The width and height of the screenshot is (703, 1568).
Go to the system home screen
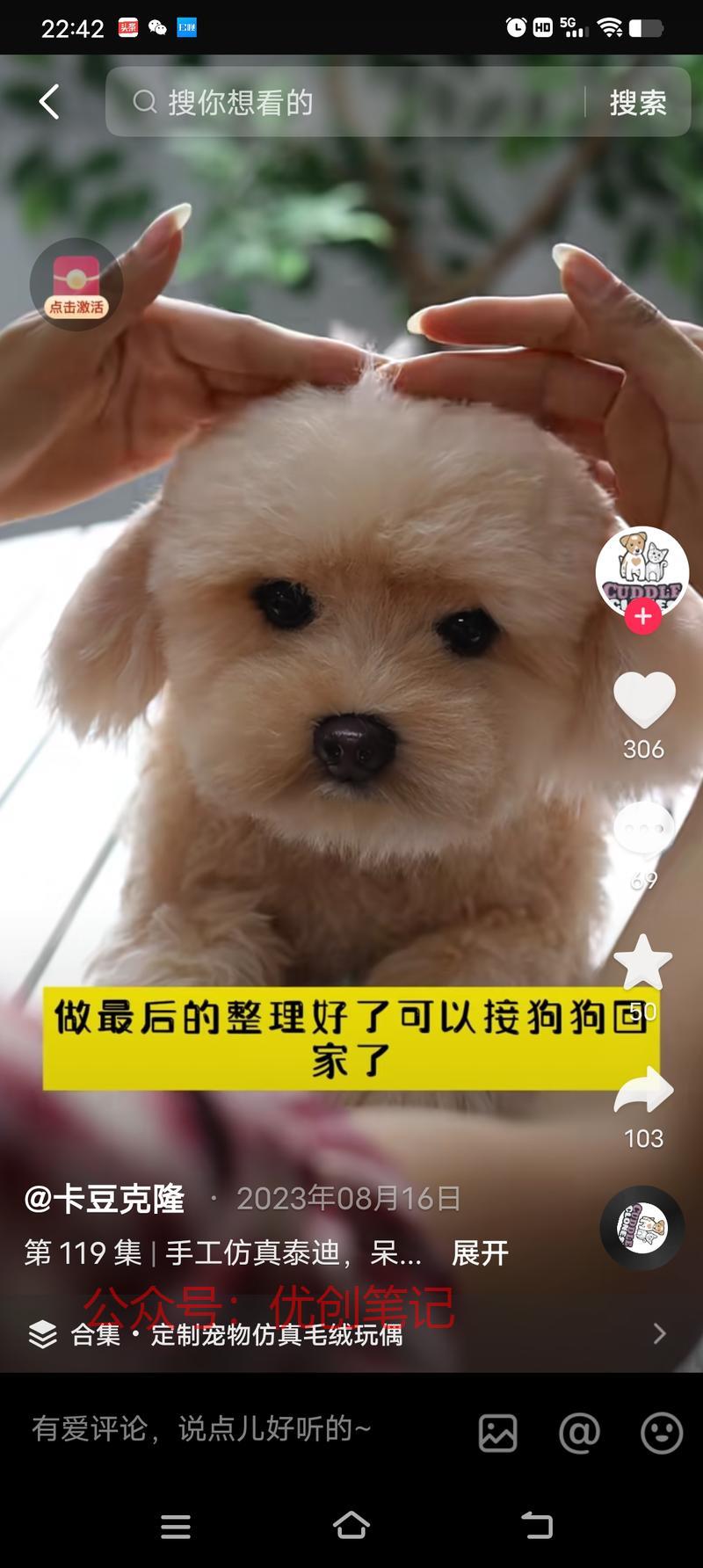351,1525
